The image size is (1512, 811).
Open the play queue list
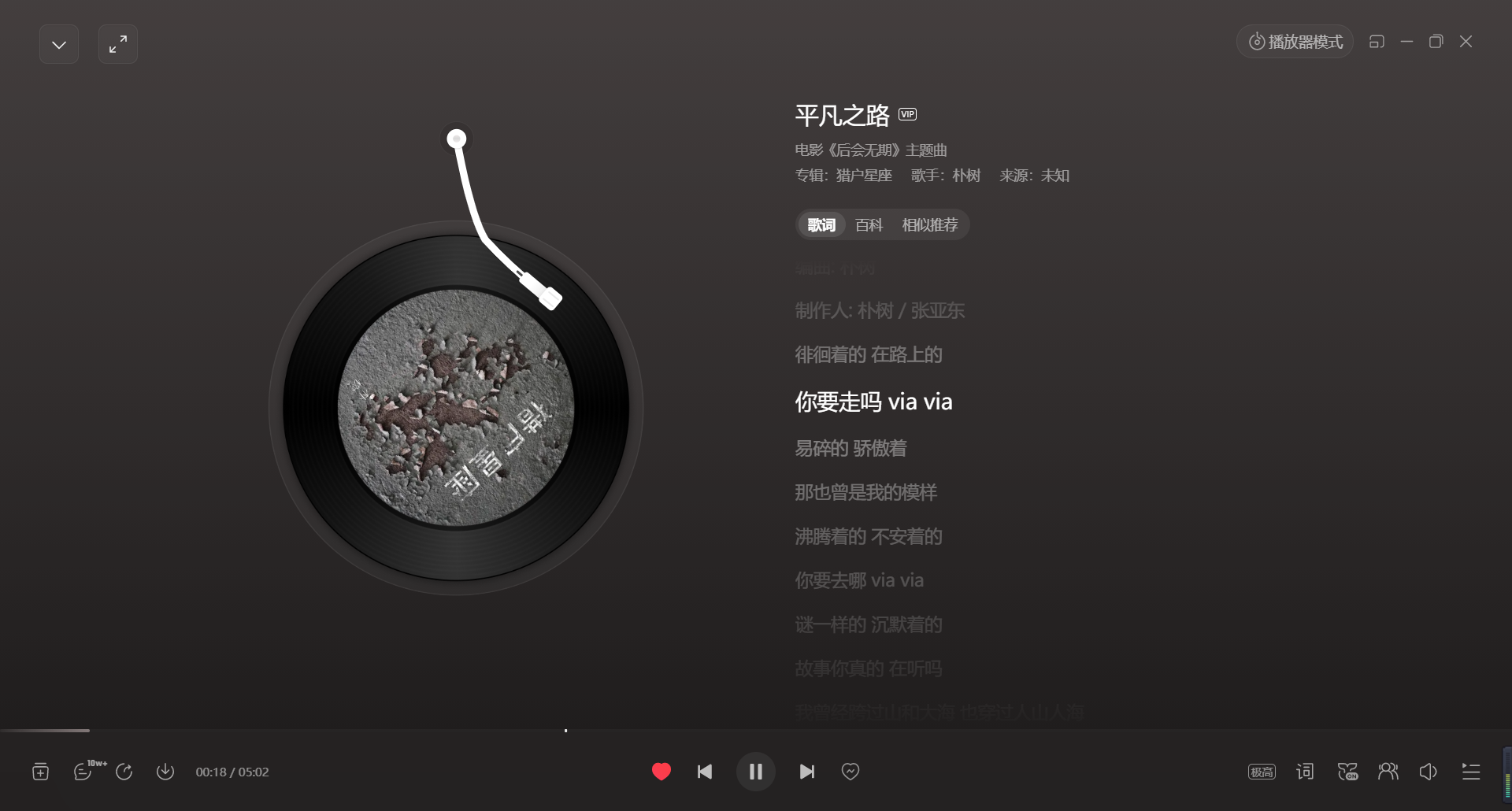coord(1470,772)
